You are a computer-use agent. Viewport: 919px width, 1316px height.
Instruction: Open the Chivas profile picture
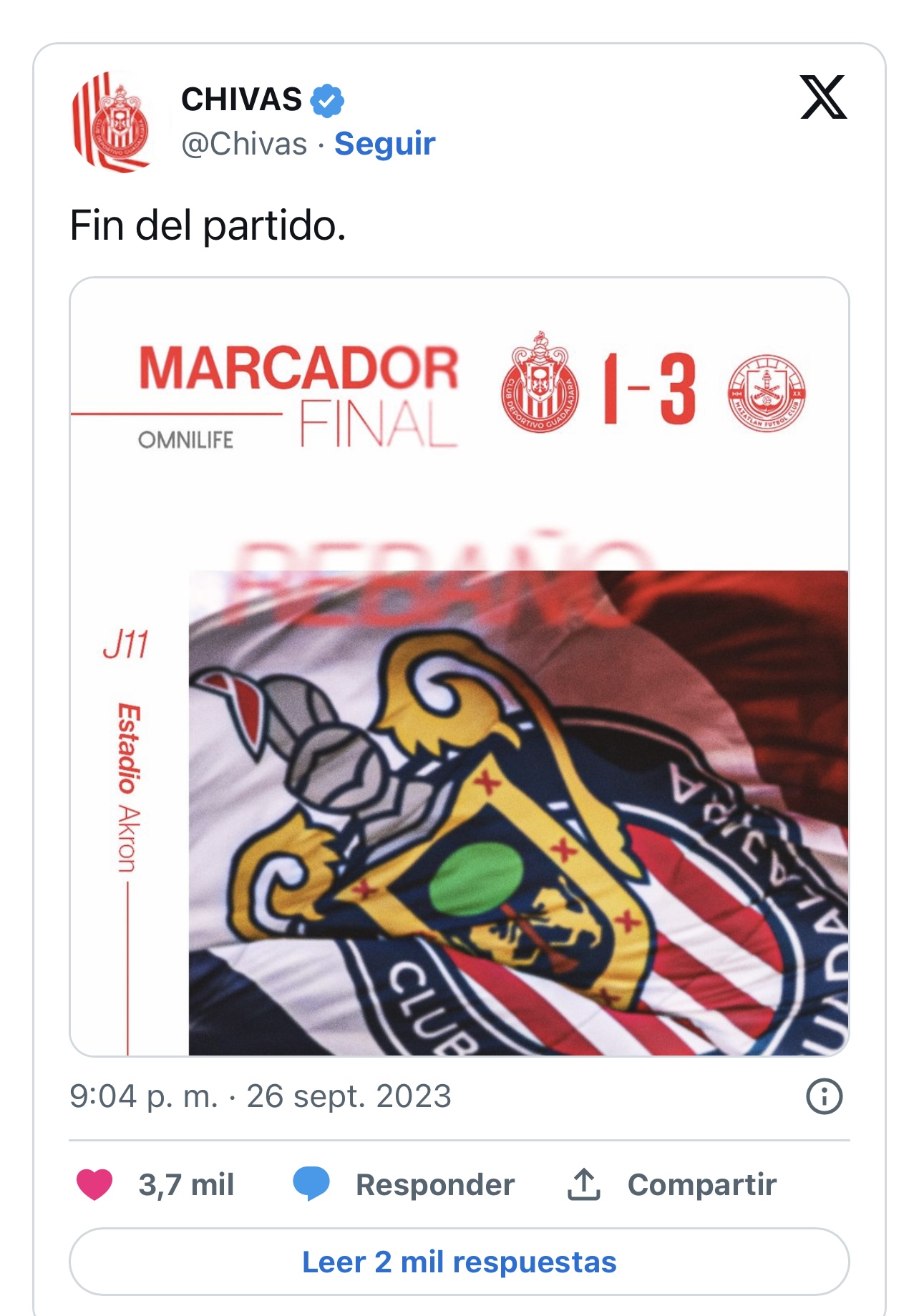(x=112, y=122)
